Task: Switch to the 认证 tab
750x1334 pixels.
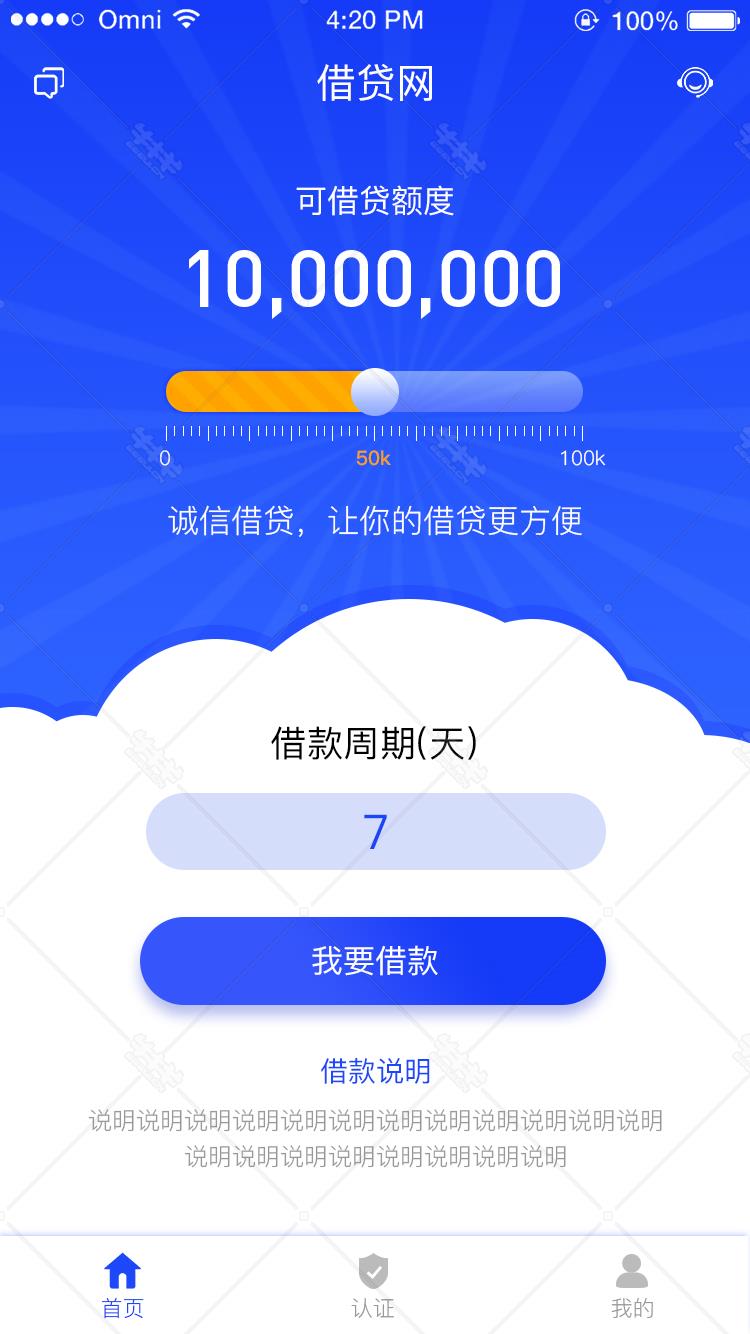Action: [373, 1286]
